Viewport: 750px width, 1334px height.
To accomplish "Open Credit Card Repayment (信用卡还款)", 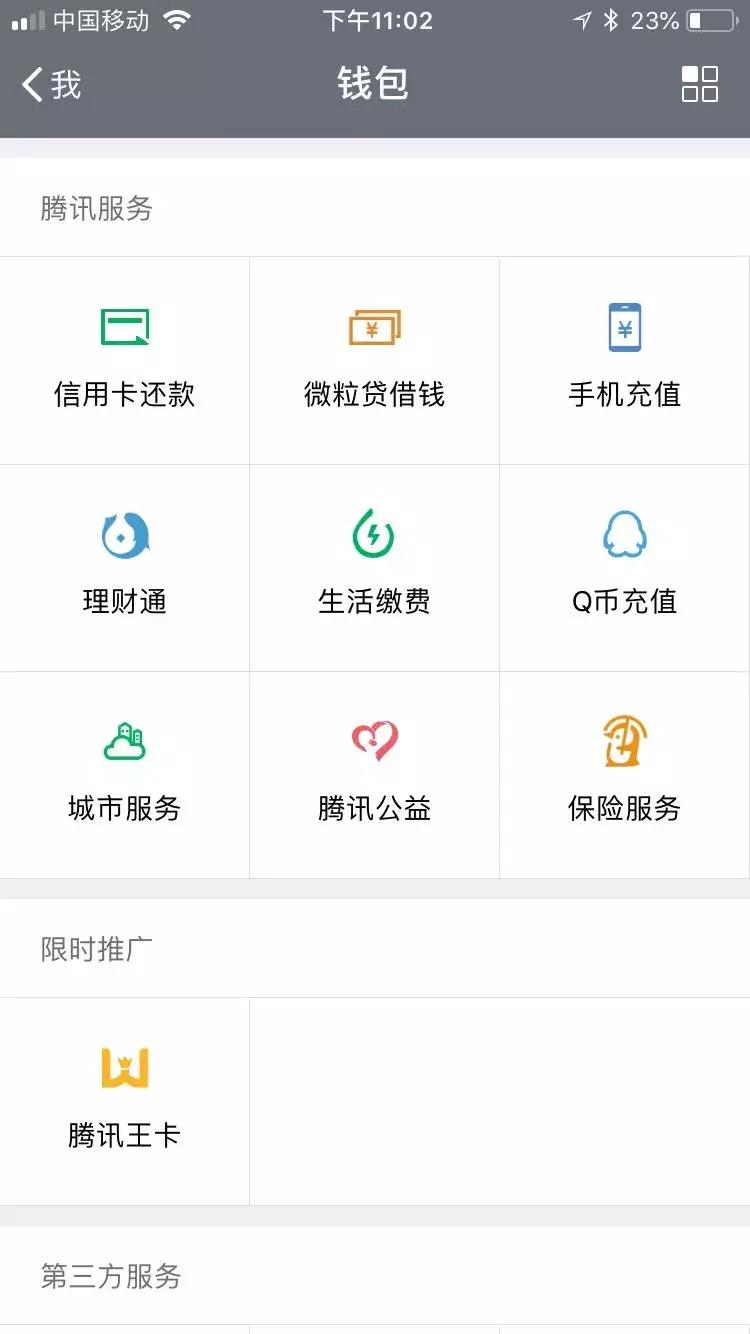I will [x=124, y=360].
